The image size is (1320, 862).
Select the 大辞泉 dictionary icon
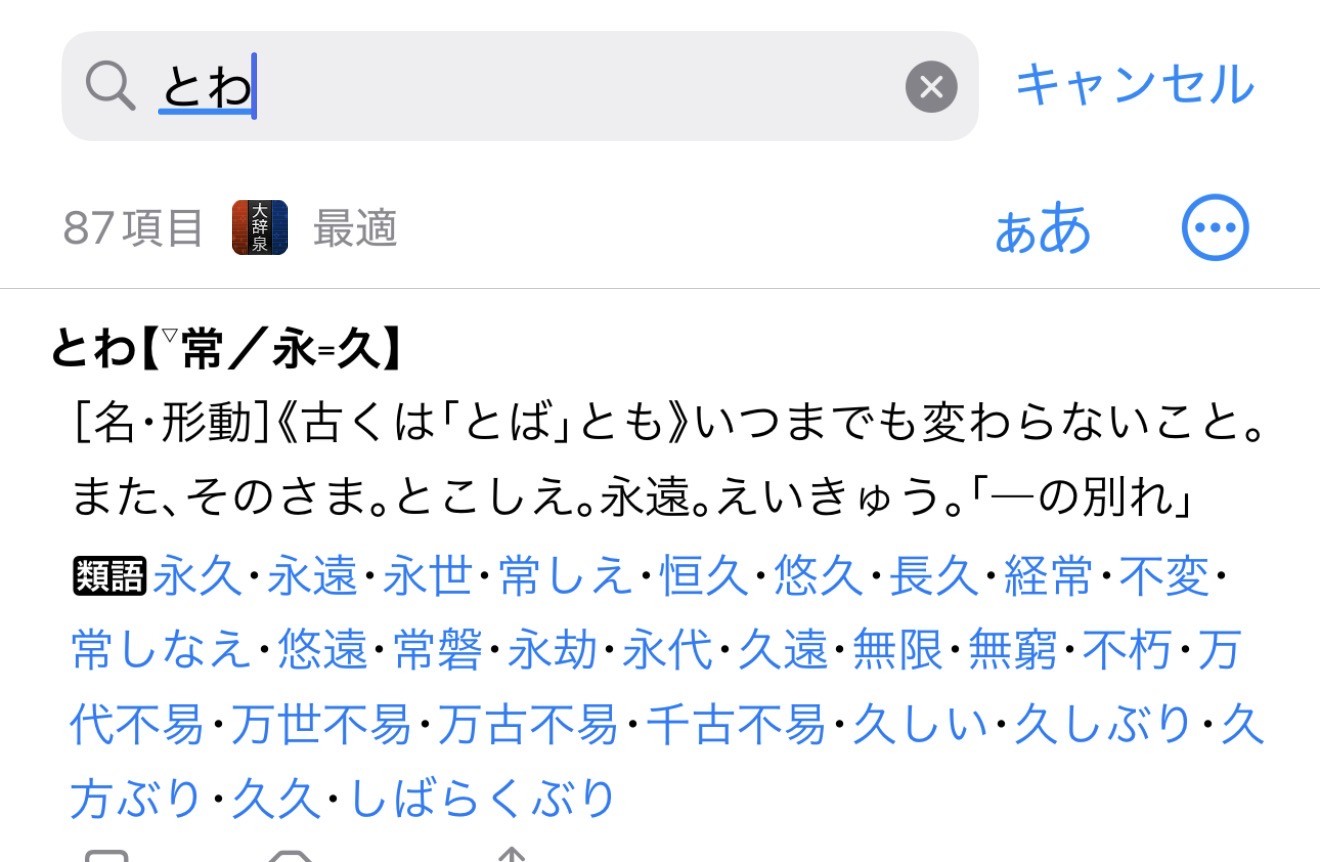260,228
